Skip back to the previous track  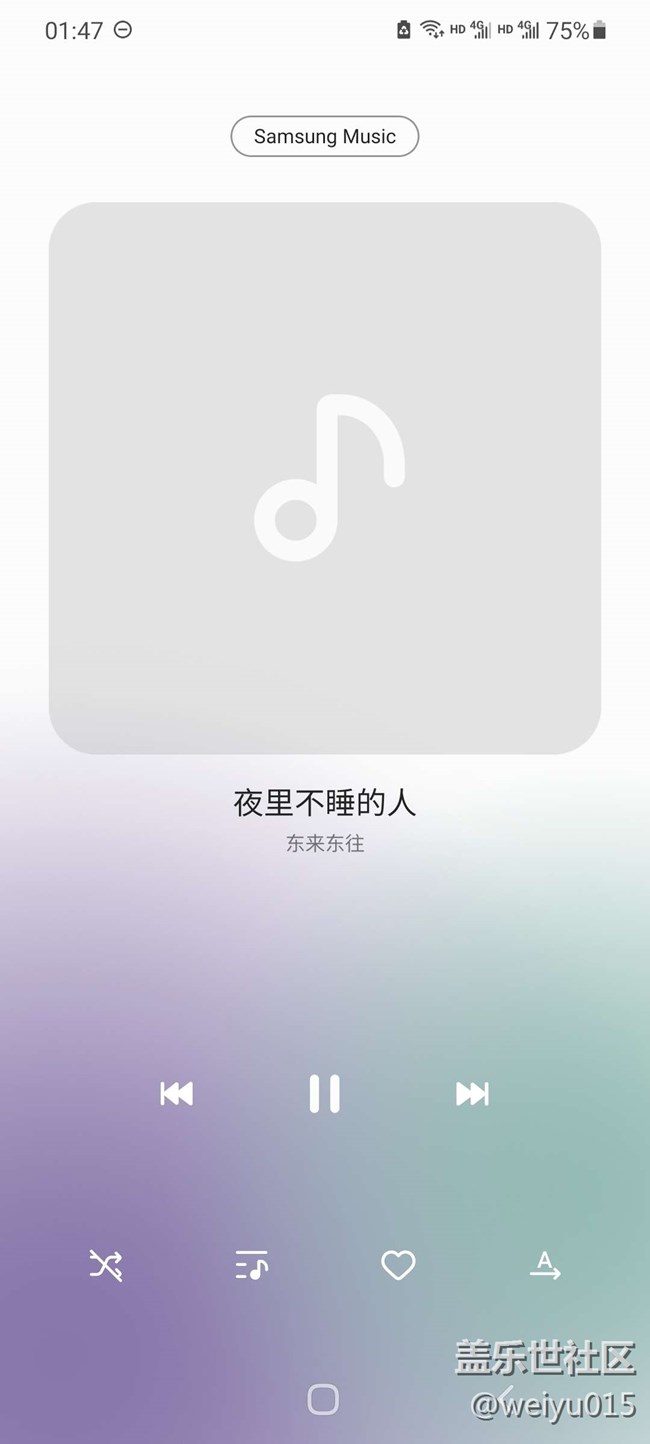click(x=177, y=1094)
